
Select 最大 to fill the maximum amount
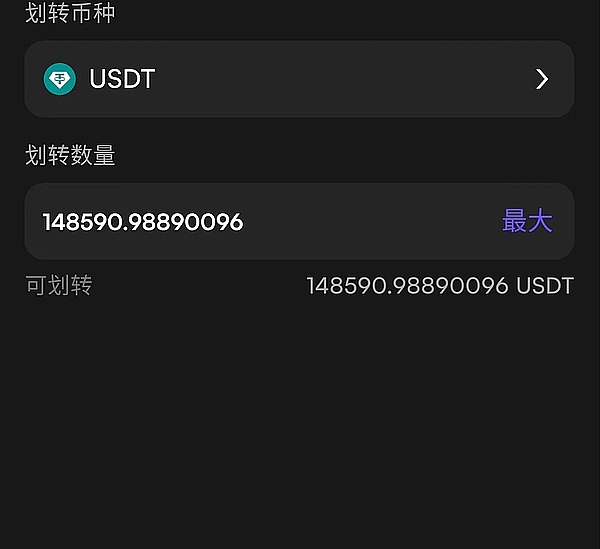527,222
